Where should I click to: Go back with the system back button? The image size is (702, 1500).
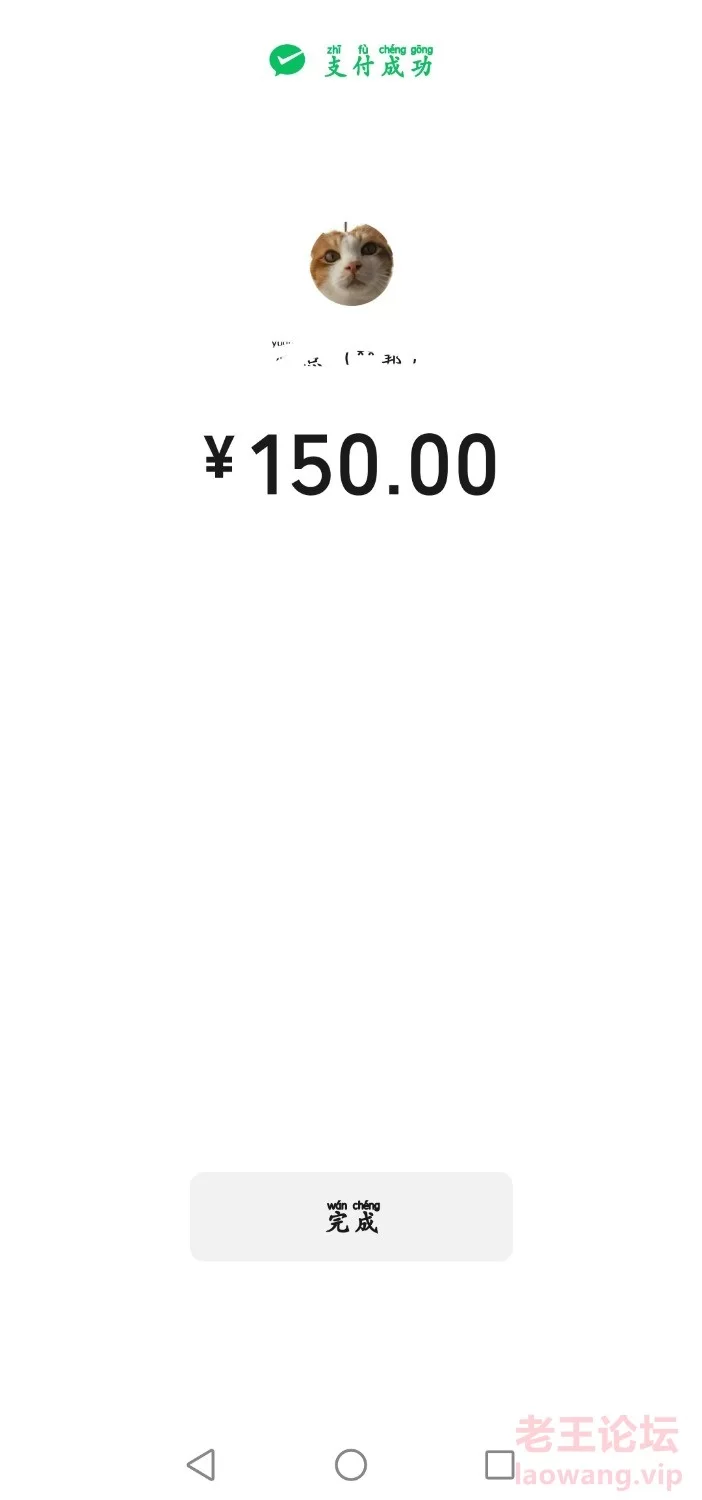pyautogui.click(x=201, y=1465)
